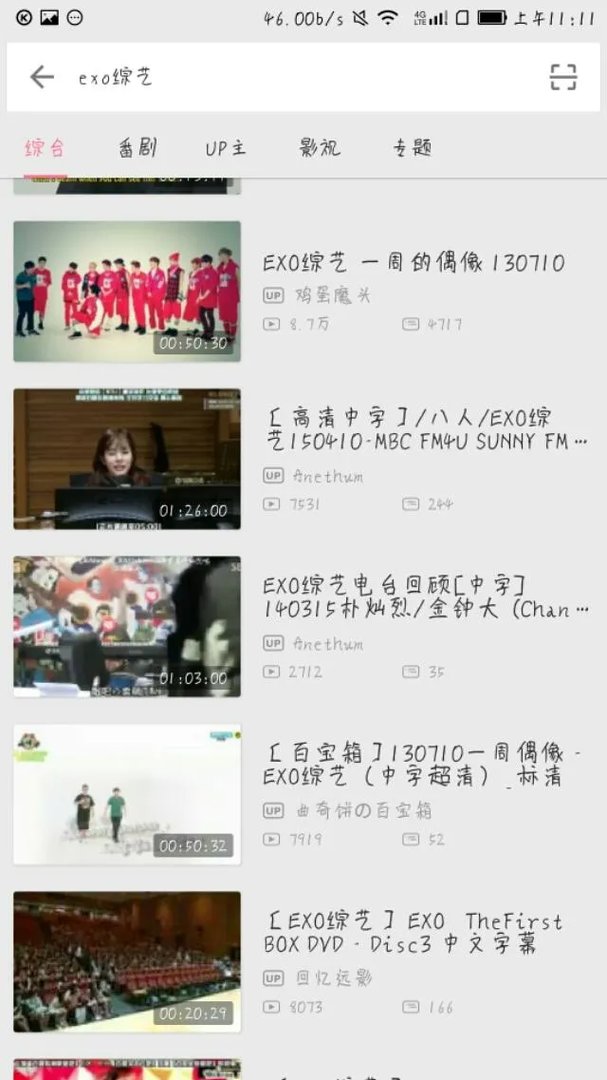
Task: Open 百宝箱 130710一周偶像 video result
Action: [425, 765]
